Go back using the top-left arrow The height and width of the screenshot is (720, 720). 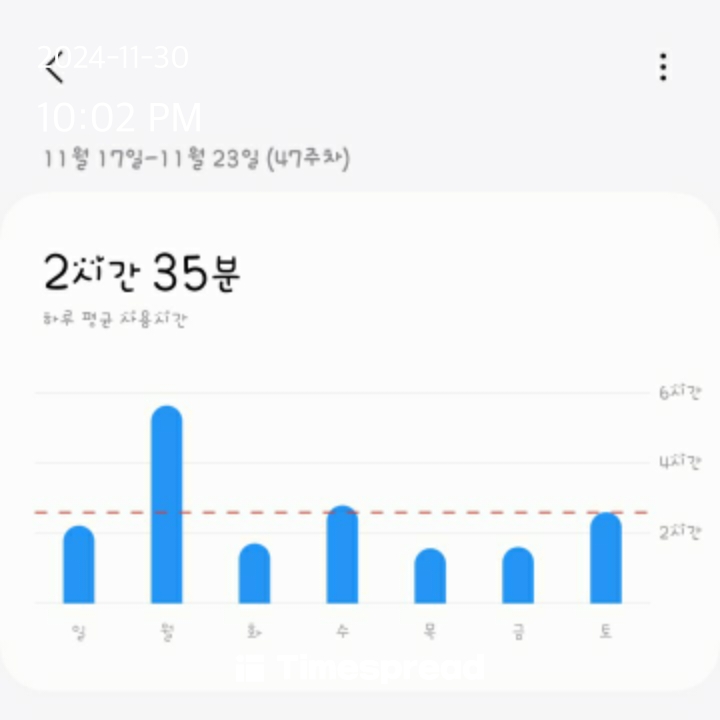tap(54, 67)
